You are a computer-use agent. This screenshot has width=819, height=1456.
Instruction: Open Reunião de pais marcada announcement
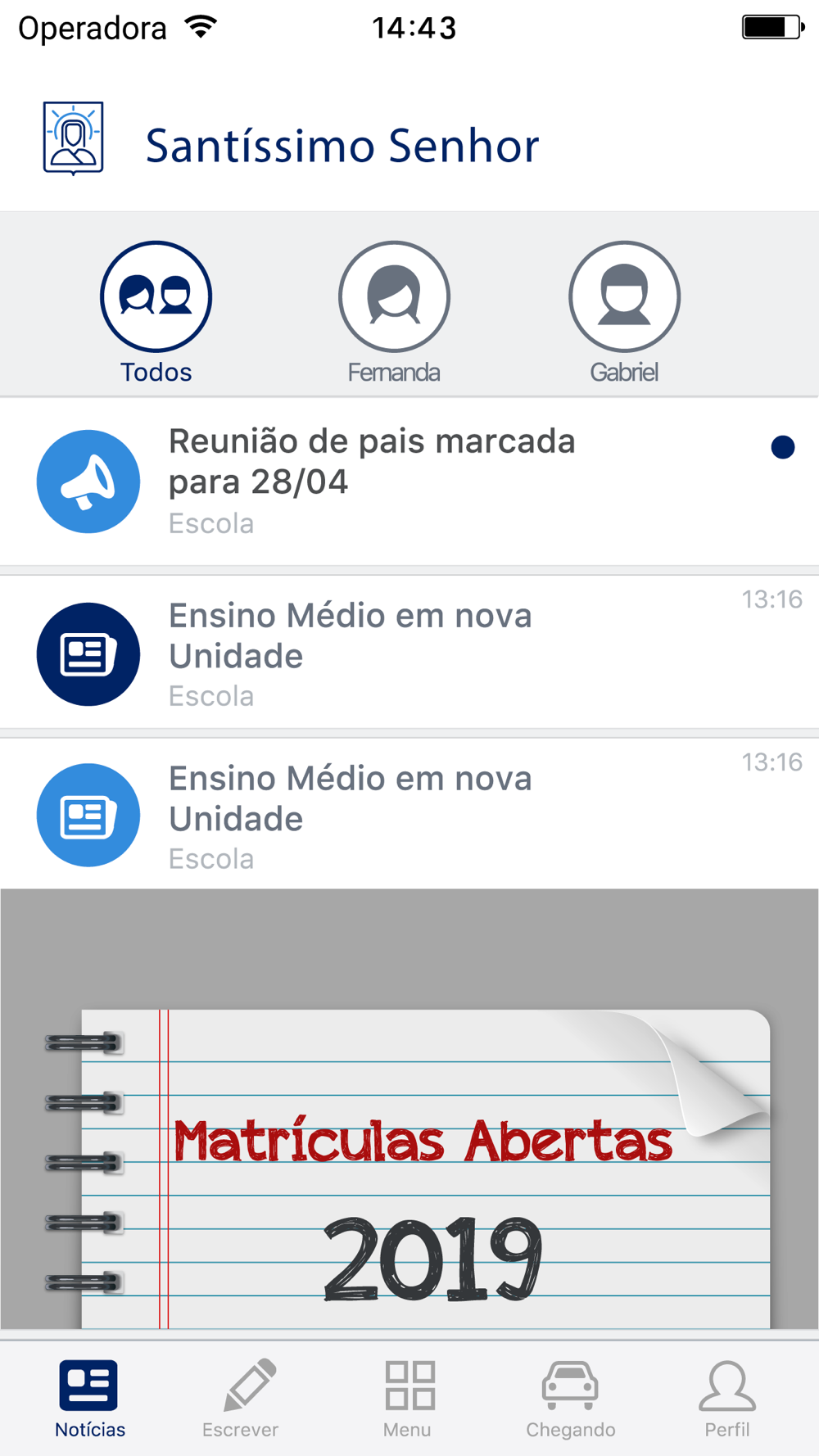pos(409,482)
